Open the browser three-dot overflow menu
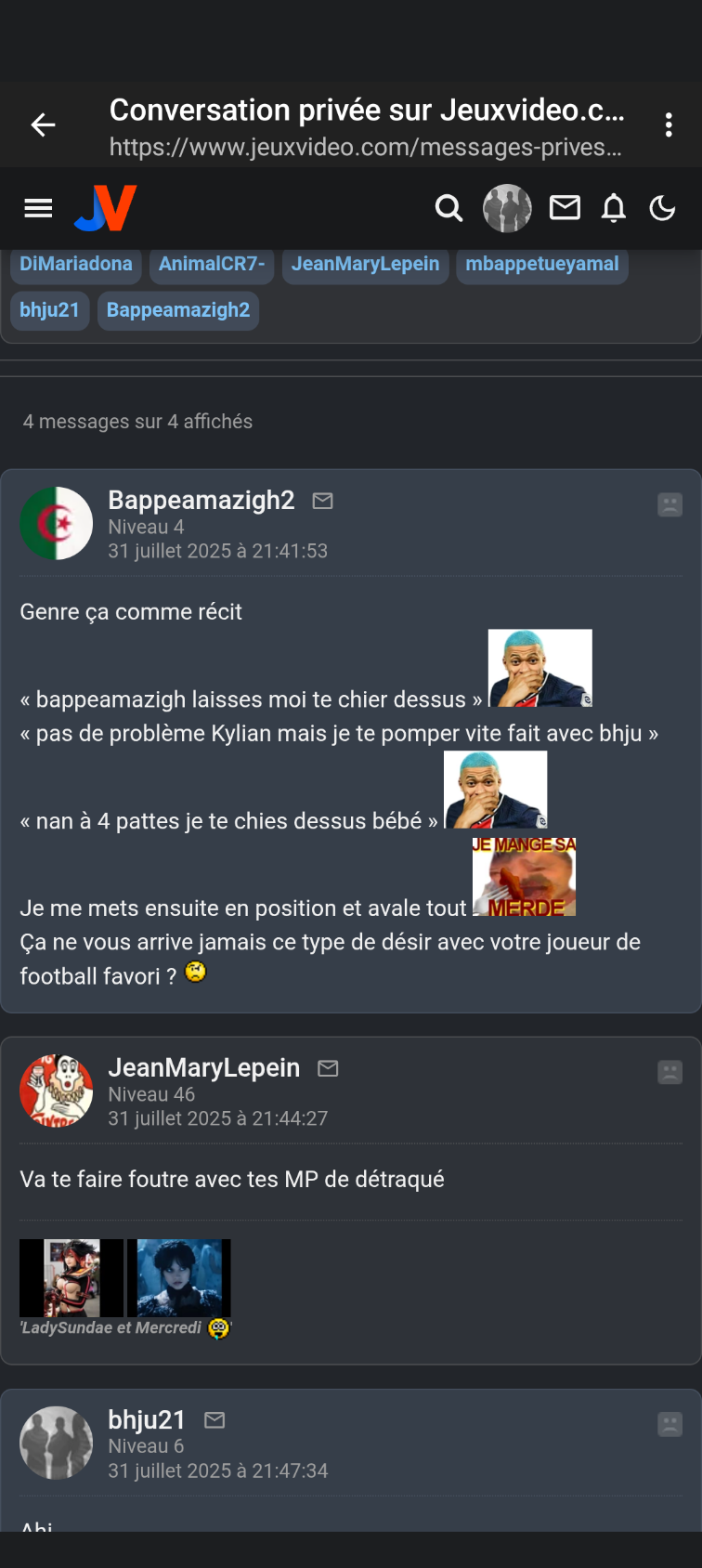This screenshot has height=1568, width=702. pos(669,124)
